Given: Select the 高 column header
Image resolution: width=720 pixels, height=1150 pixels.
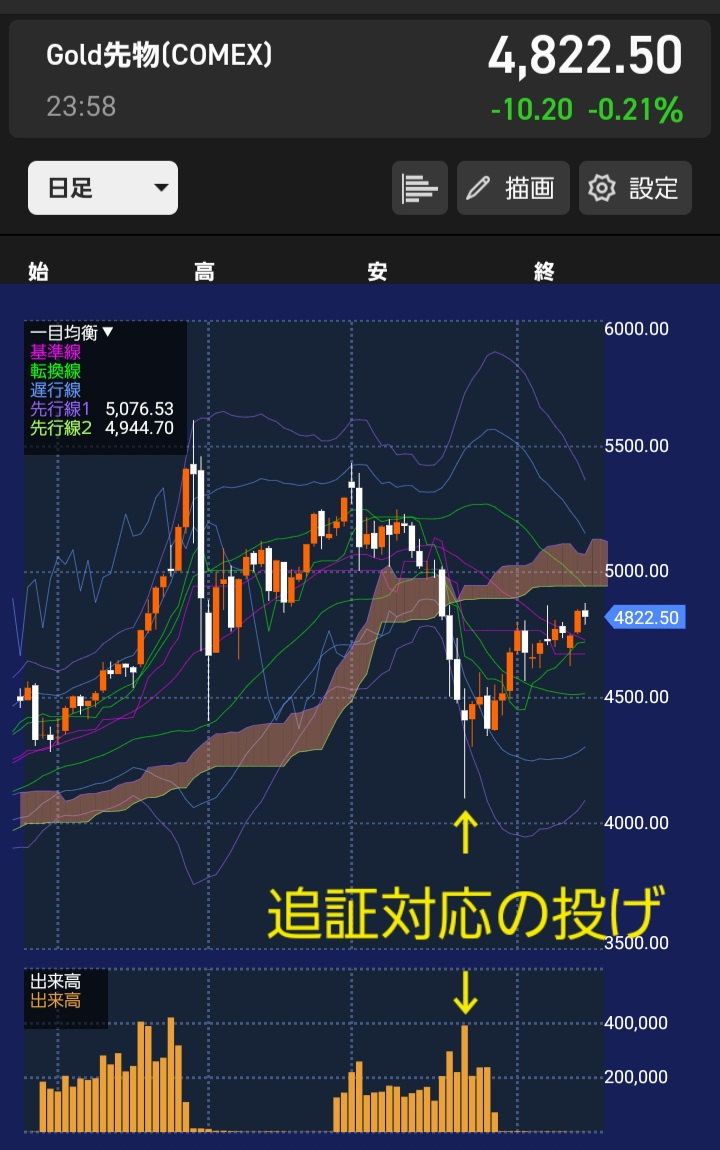Looking at the screenshot, I should coord(203,271).
